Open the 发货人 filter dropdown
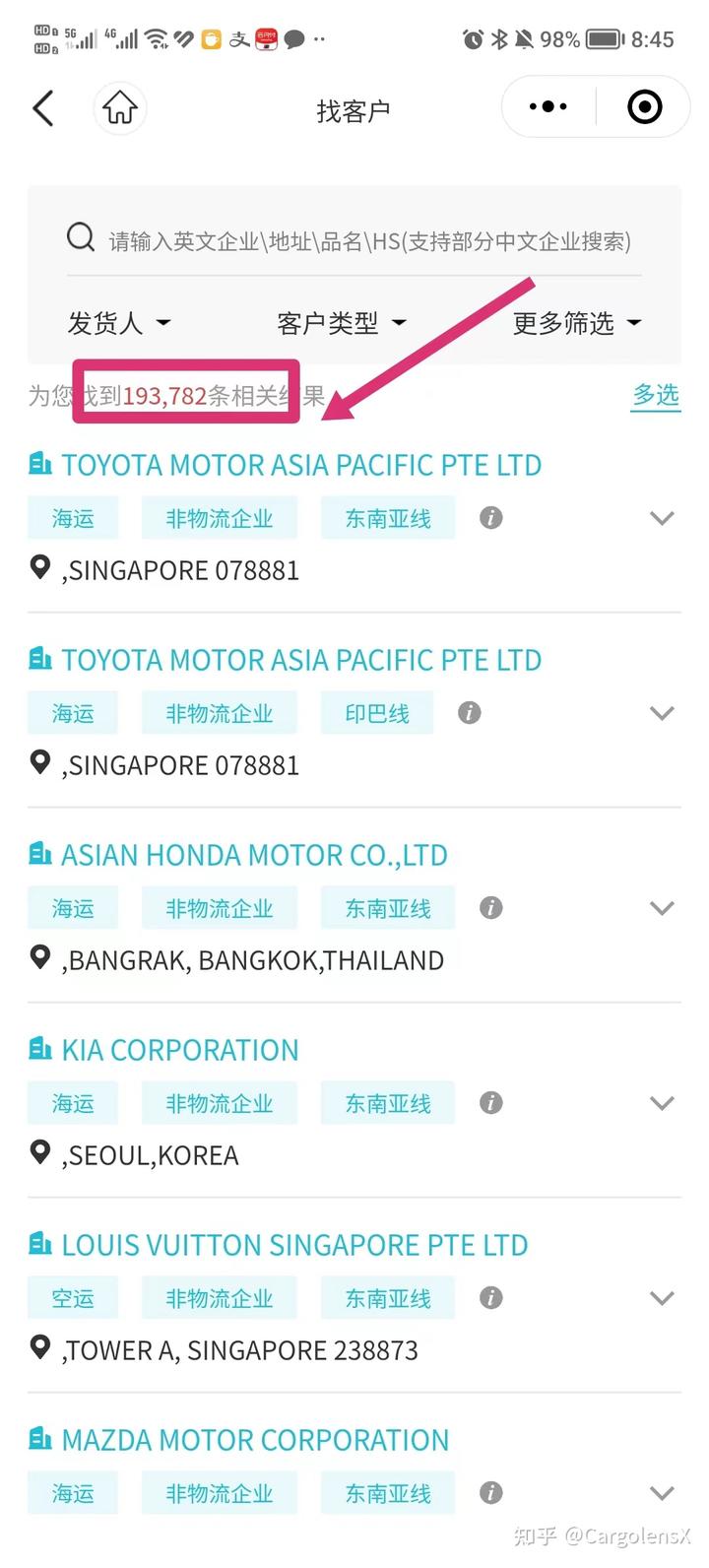Viewport: 709px width, 1568px height. coord(119,323)
